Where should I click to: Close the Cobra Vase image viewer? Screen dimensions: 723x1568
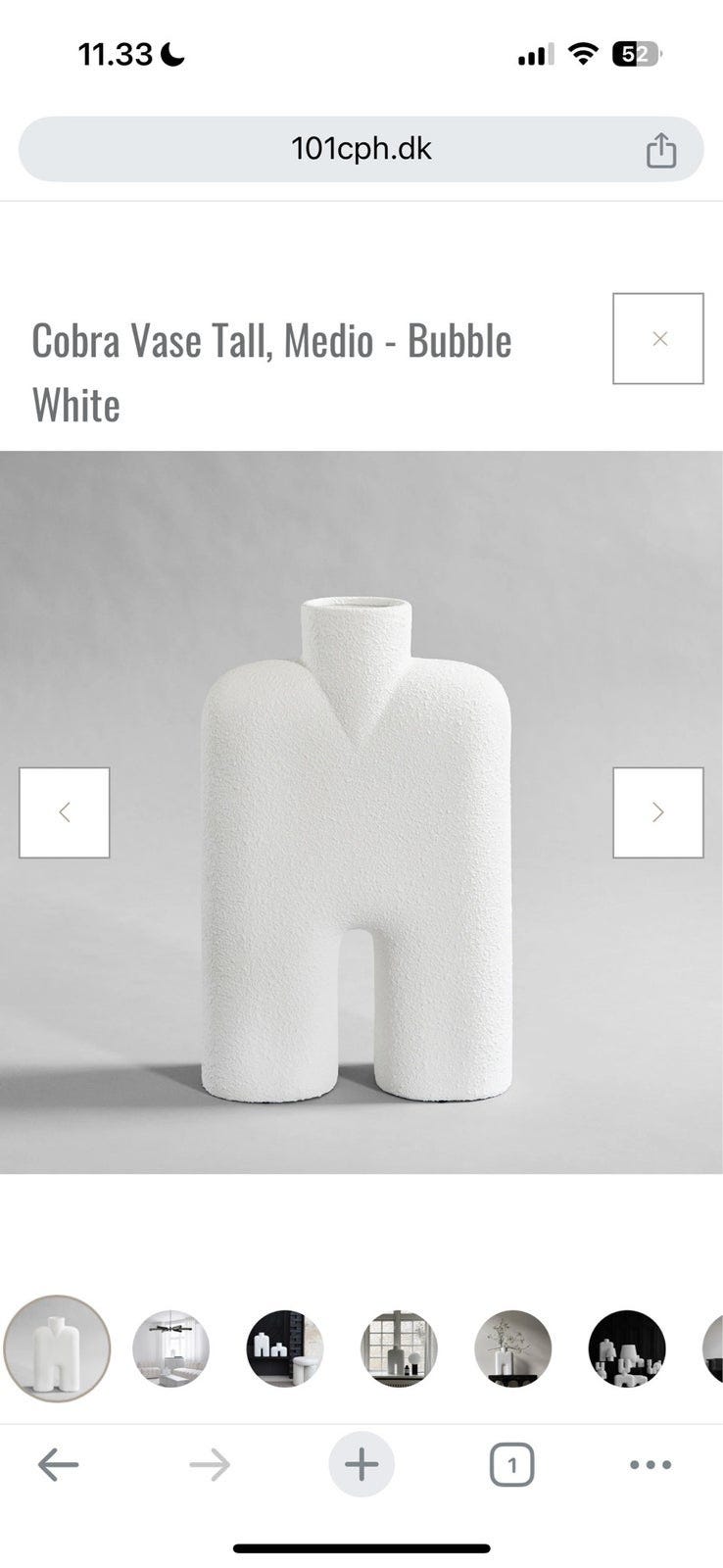click(658, 338)
